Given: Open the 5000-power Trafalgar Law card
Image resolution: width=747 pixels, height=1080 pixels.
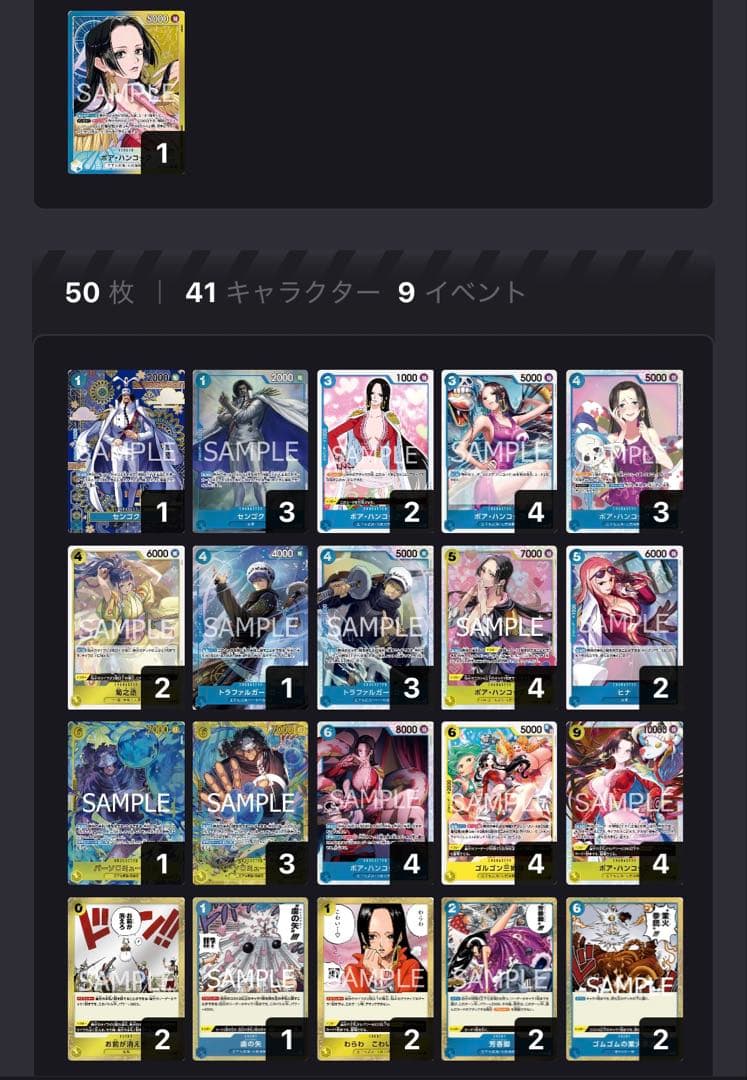Looking at the screenshot, I should (375, 620).
